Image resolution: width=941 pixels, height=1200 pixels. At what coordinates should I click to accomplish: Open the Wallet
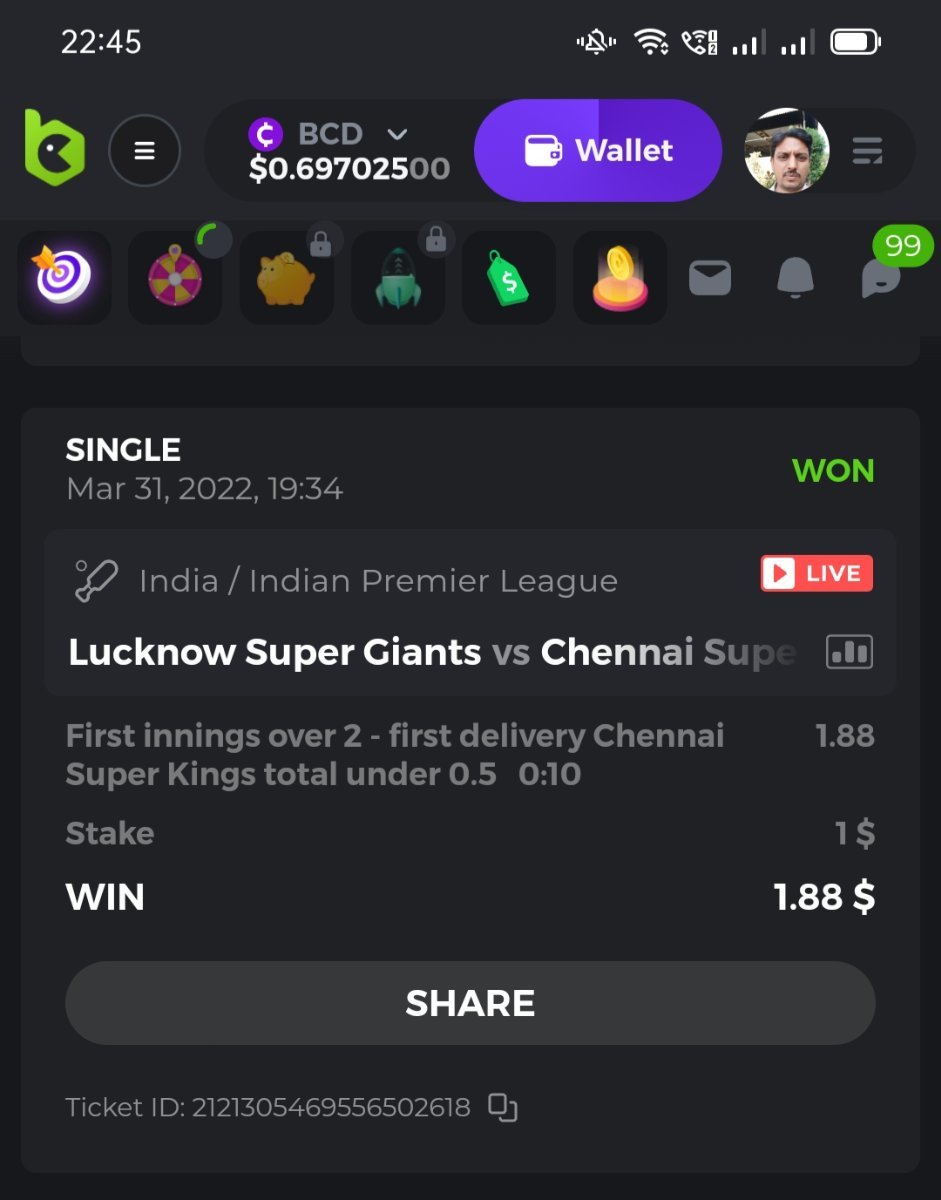[598, 151]
